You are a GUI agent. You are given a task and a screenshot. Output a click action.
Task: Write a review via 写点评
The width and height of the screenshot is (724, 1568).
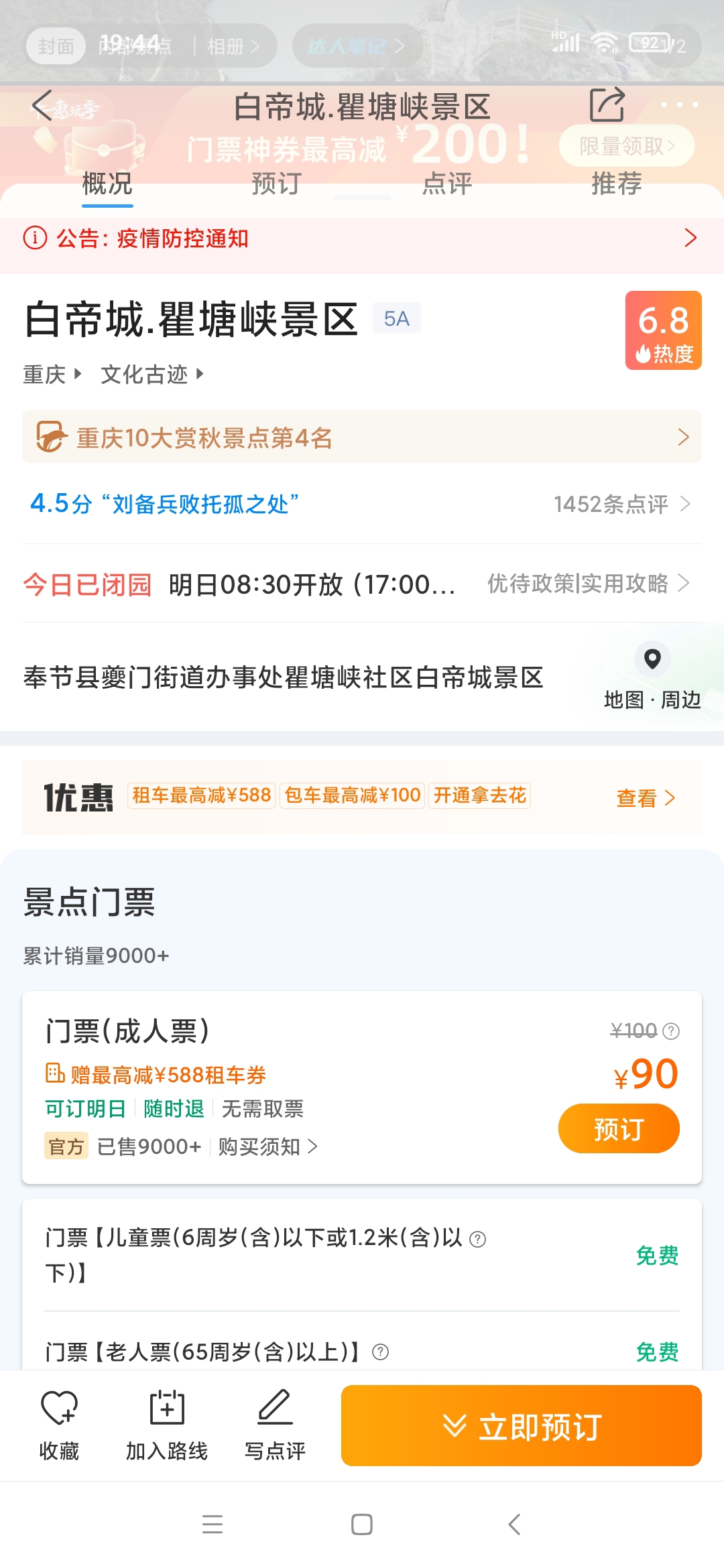275,1424
